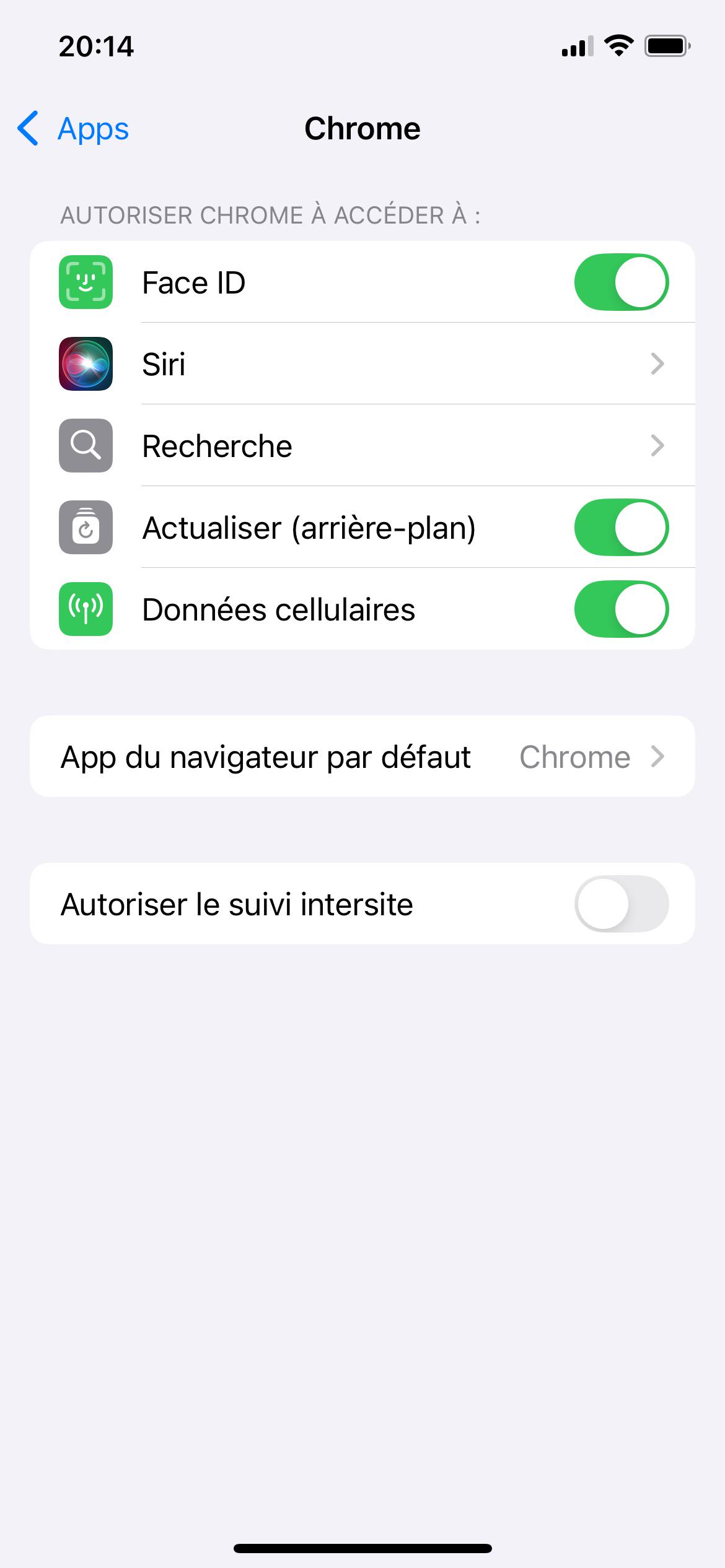This screenshot has height=1568, width=725.
Task: Toggle off Données cellulaires
Action: point(621,609)
